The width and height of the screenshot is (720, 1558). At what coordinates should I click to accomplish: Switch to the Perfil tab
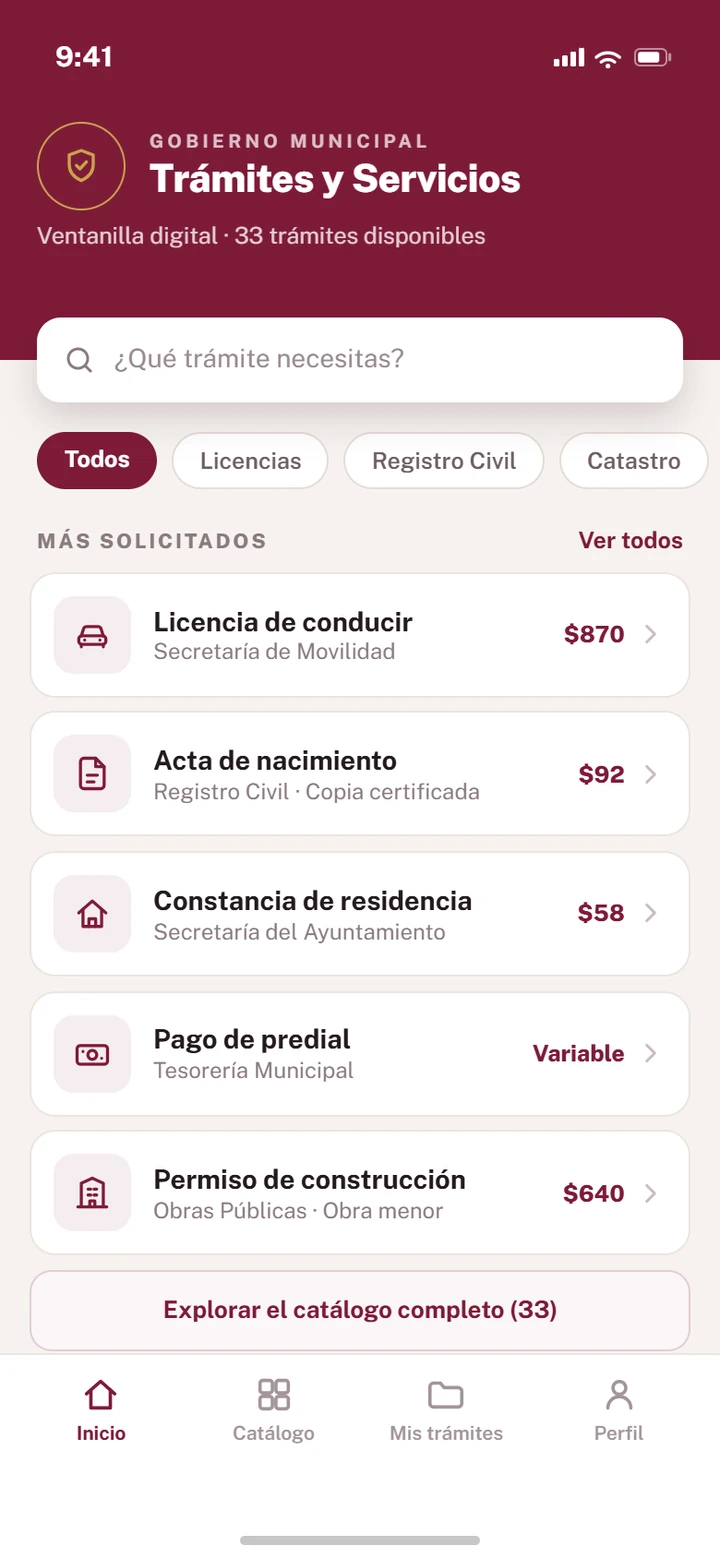coord(619,1411)
